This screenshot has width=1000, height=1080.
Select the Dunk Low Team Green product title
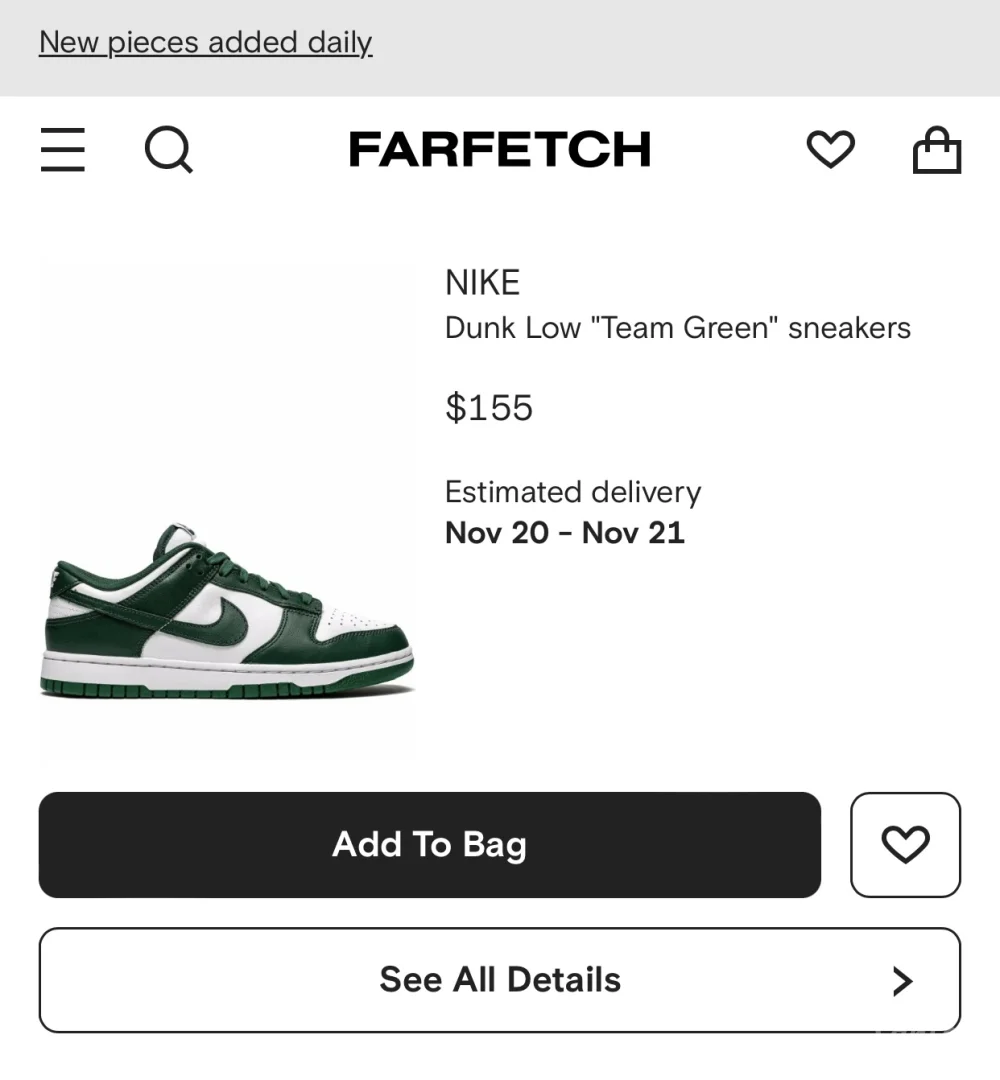click(x=678, y=327)
